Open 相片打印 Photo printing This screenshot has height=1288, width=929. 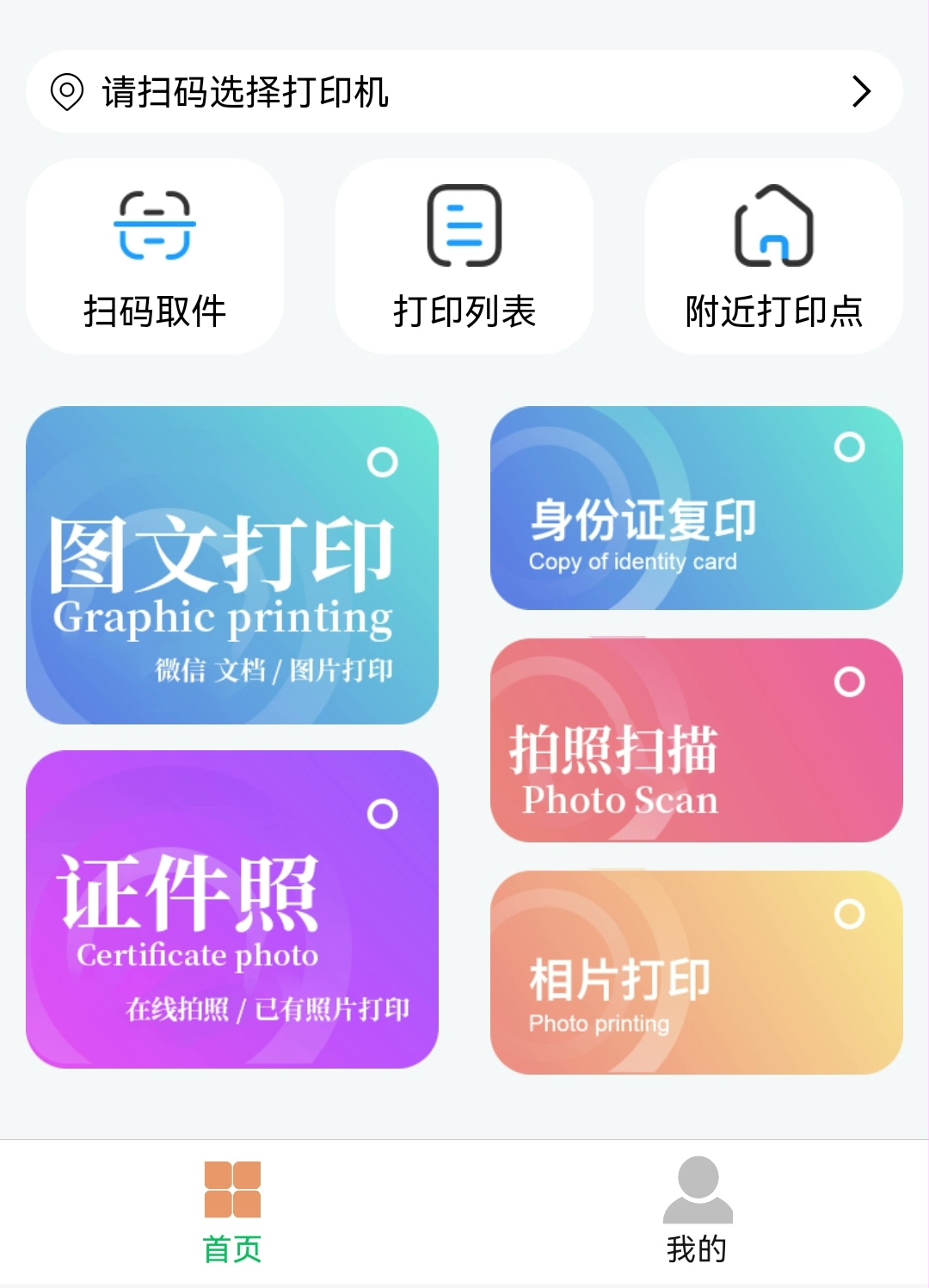point(696,972)
